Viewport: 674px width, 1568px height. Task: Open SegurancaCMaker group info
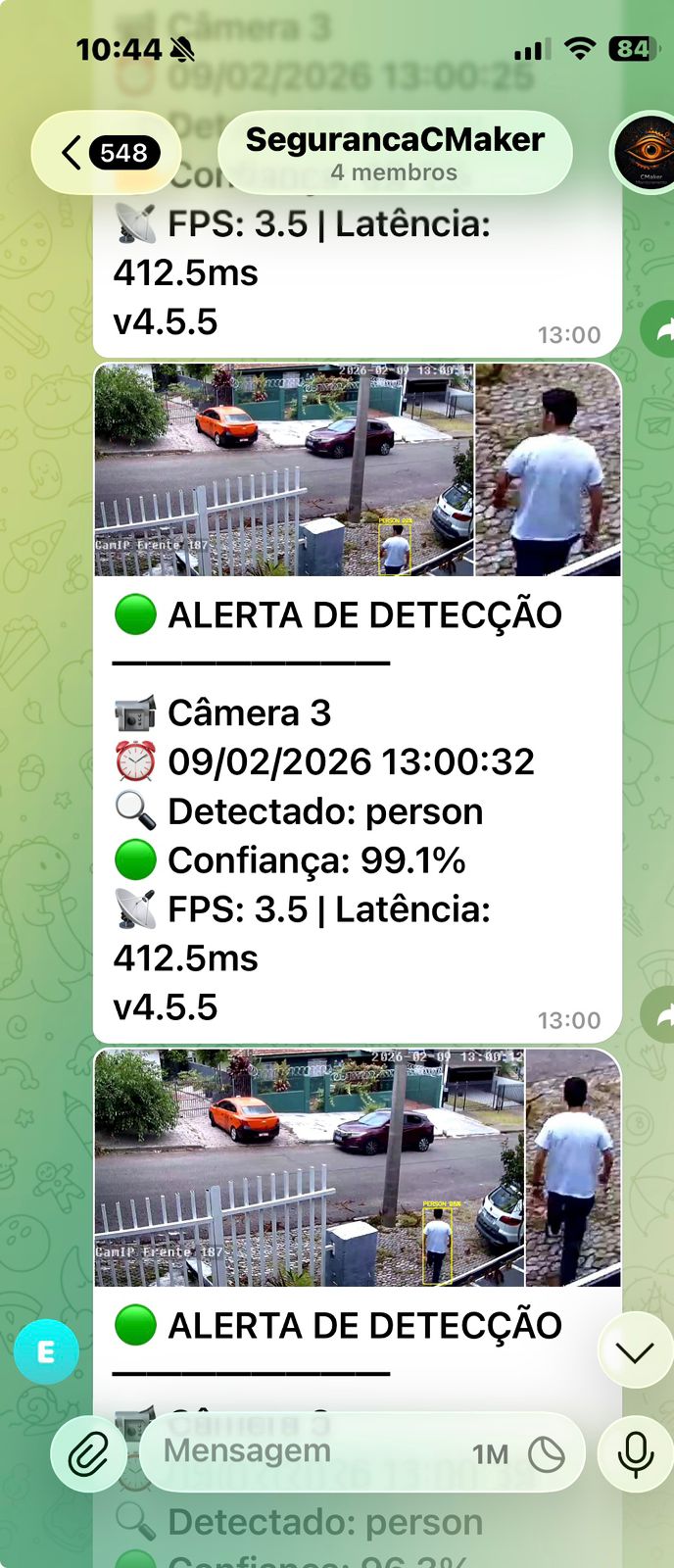coord(394,153)
